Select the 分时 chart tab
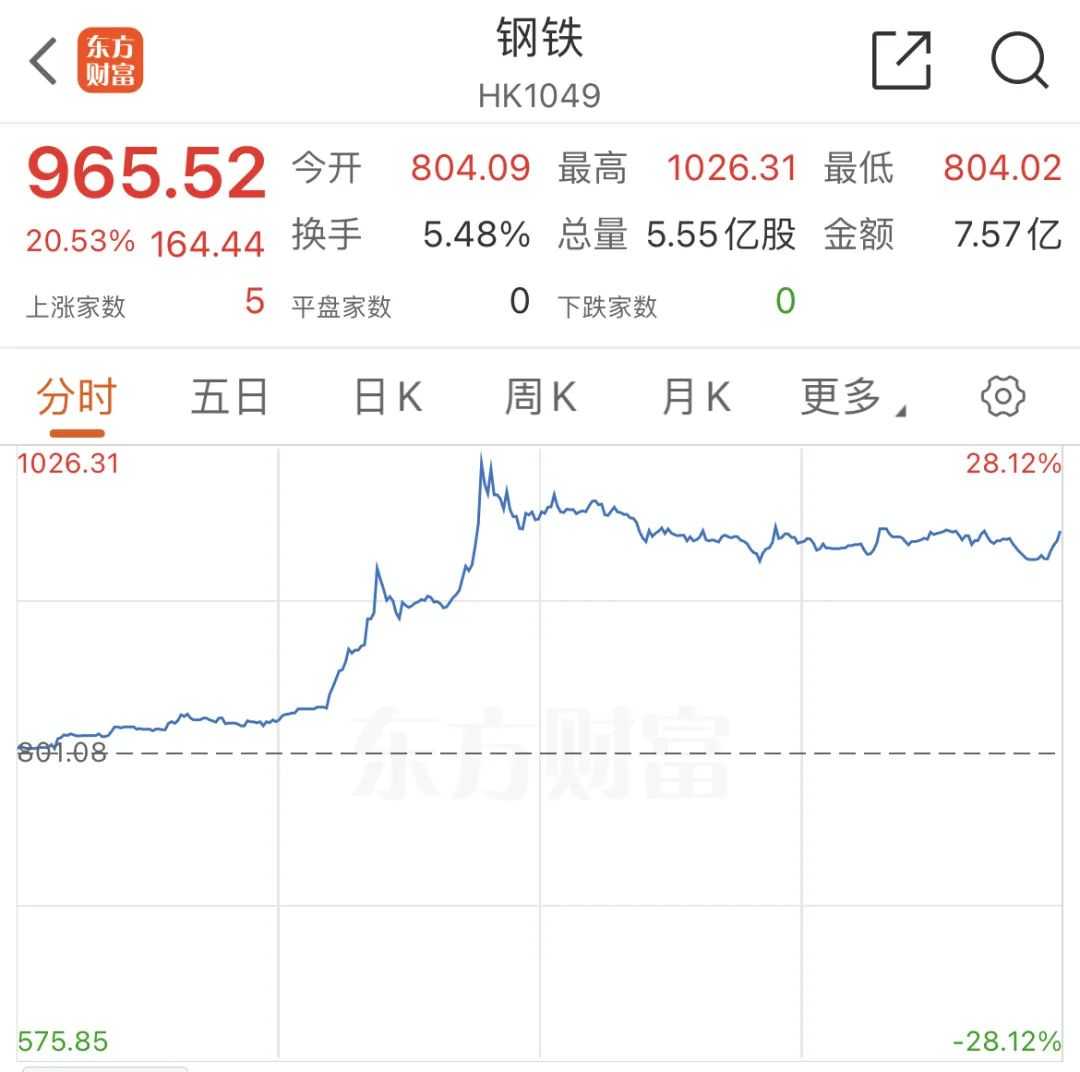This screenshot has width=1080, height=1072. [x=76, y=398]
